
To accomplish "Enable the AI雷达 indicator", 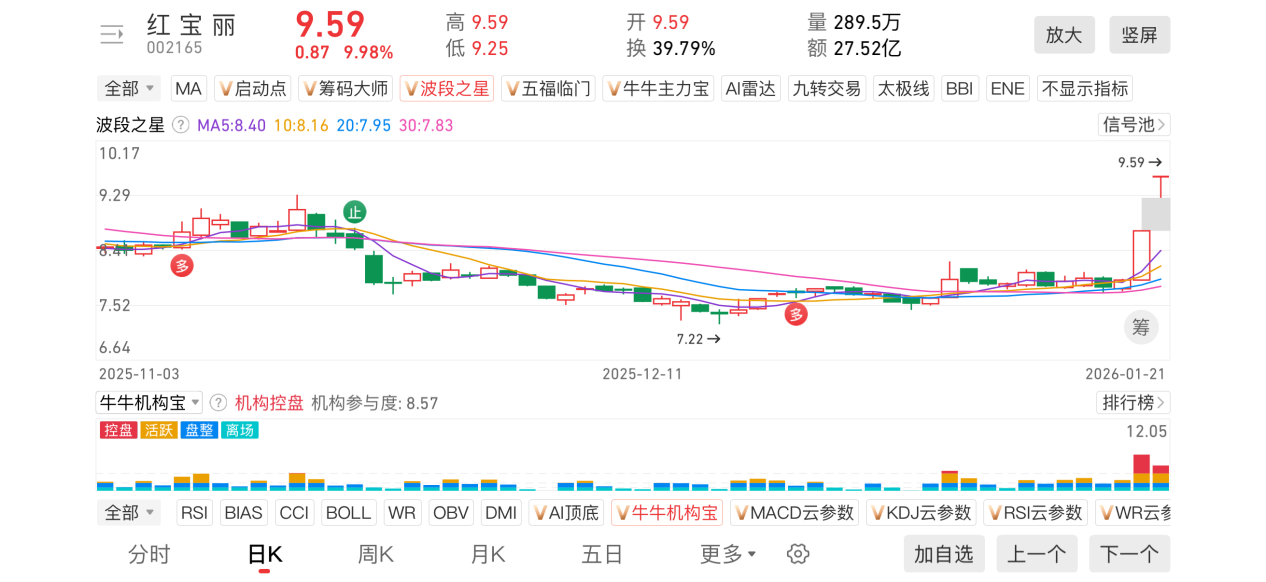I will (x=751, y=89).
